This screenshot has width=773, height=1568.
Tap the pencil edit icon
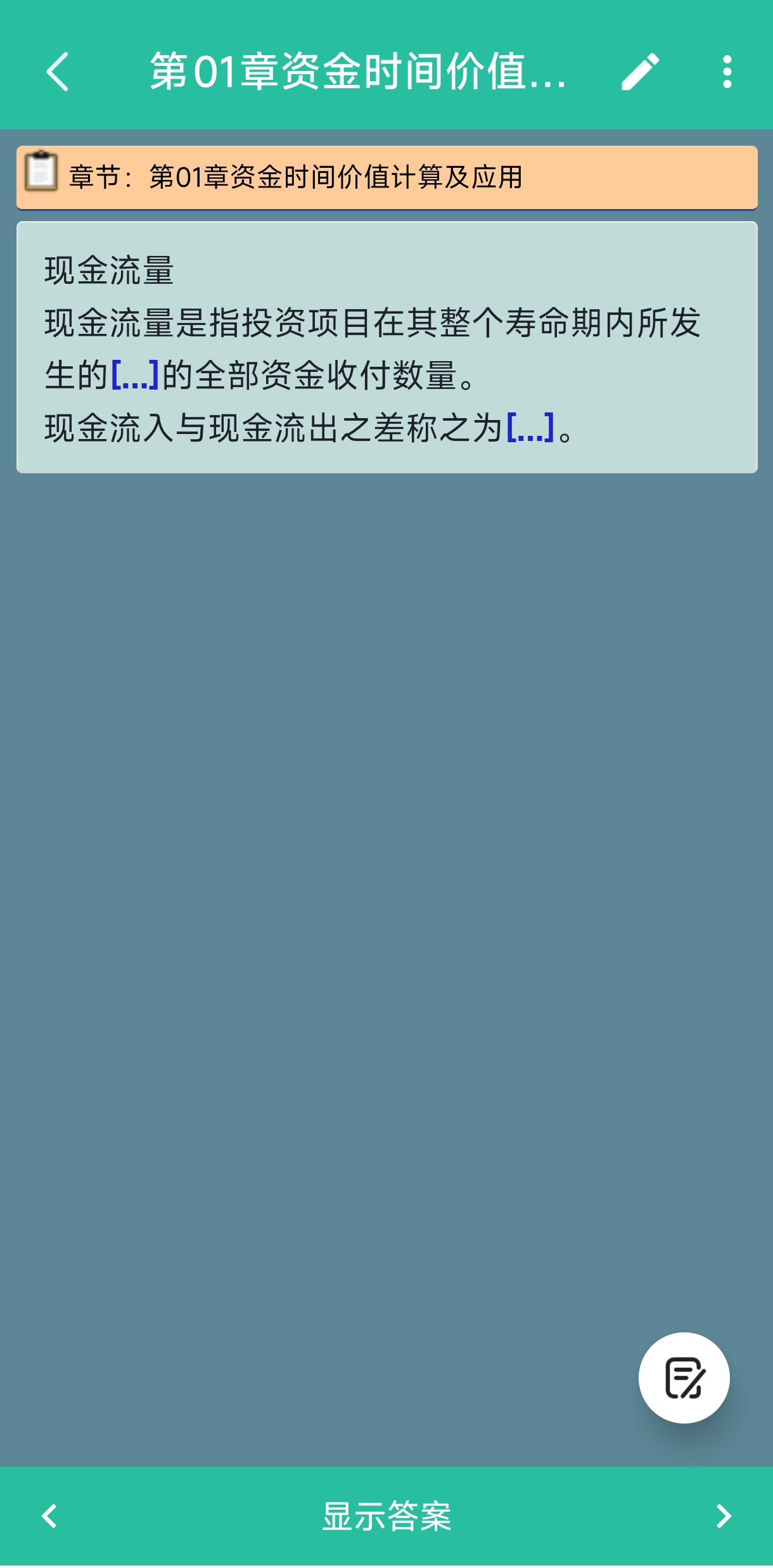[x=640, y=72]
